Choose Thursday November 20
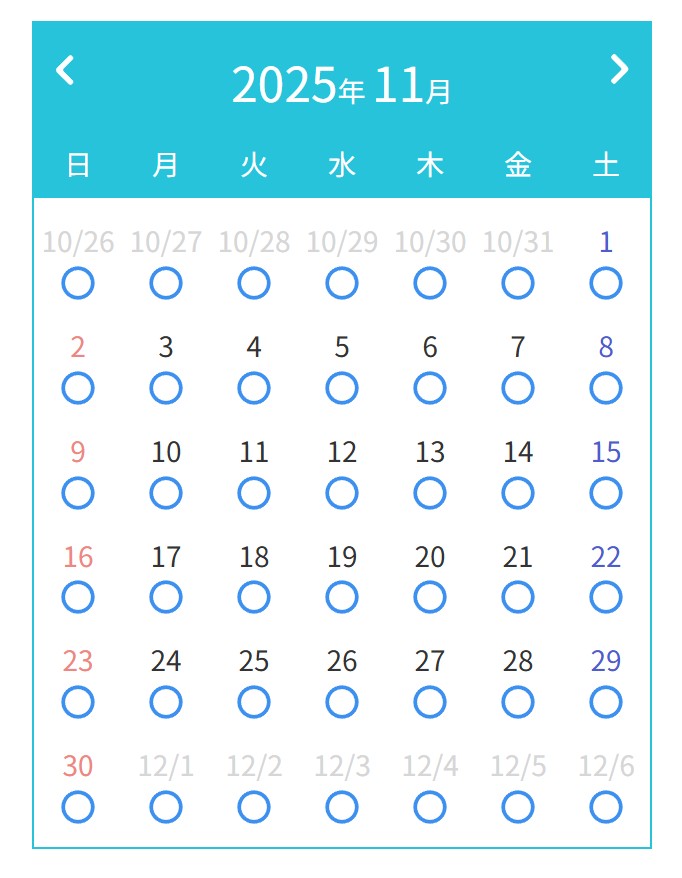 pyautogui.click(x=430, y=597)
